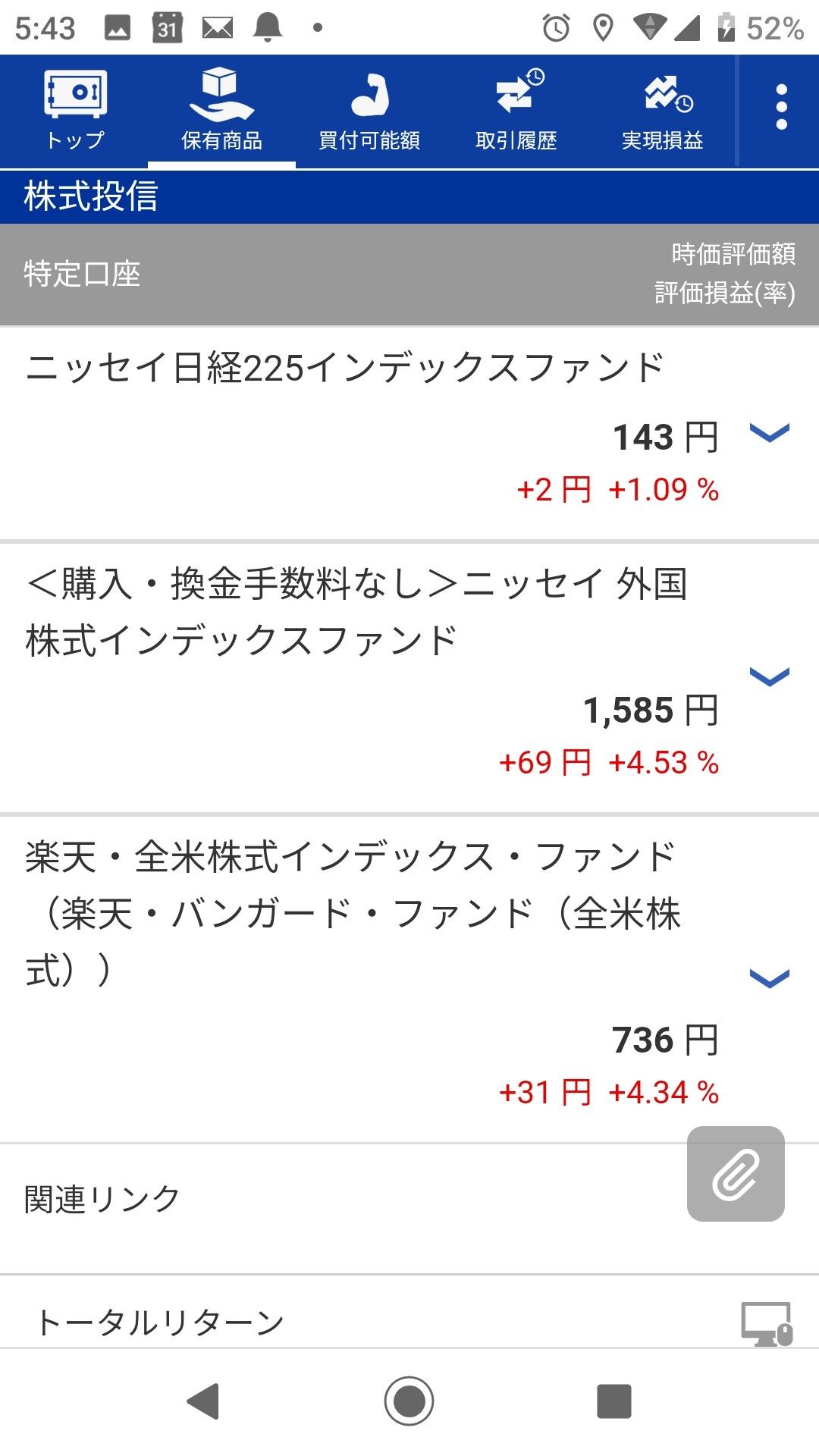The height and width of the screenshot is (1456, 819).
Task: Open the 買付可能額 tab
Action: 369,111
